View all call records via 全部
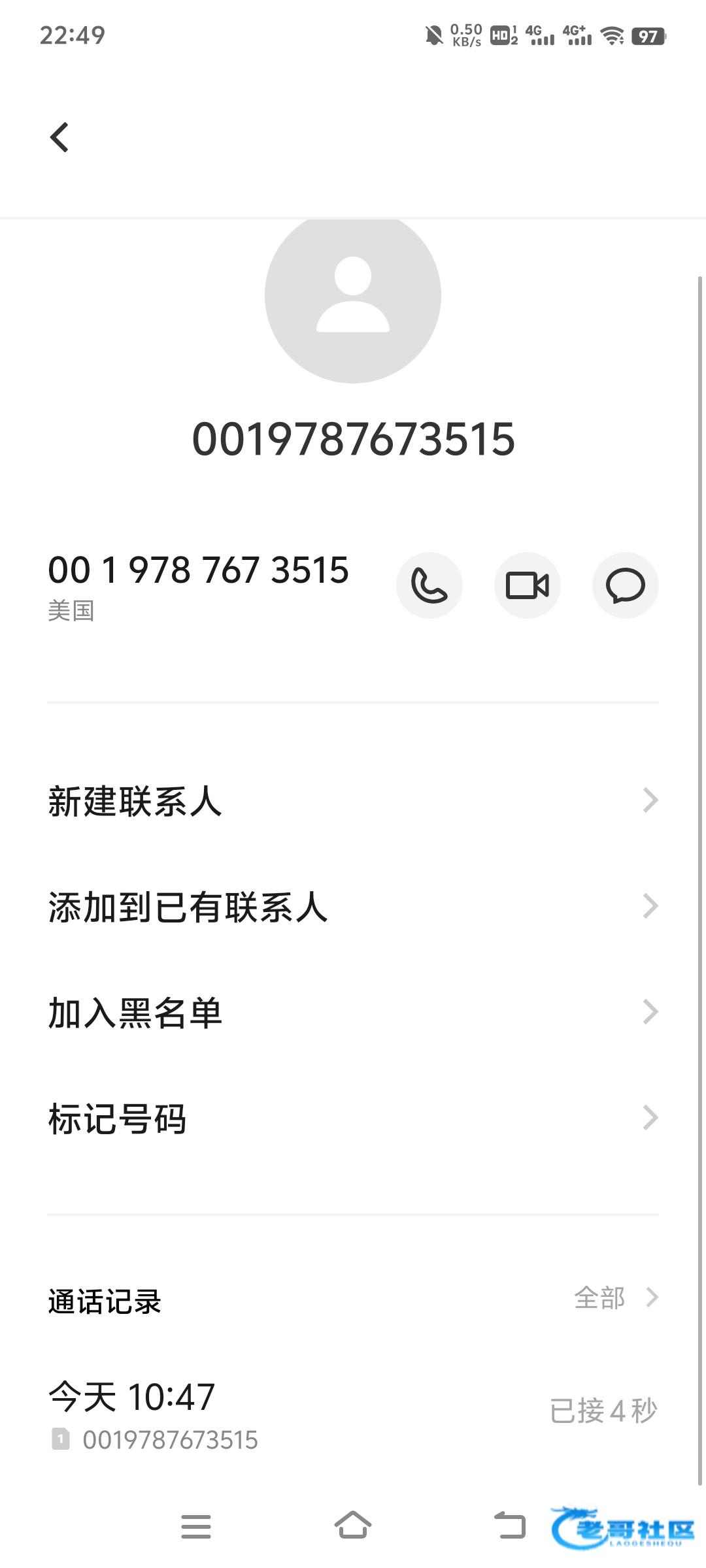This screenshot has height=1568, width=706. coord(616,1298)
